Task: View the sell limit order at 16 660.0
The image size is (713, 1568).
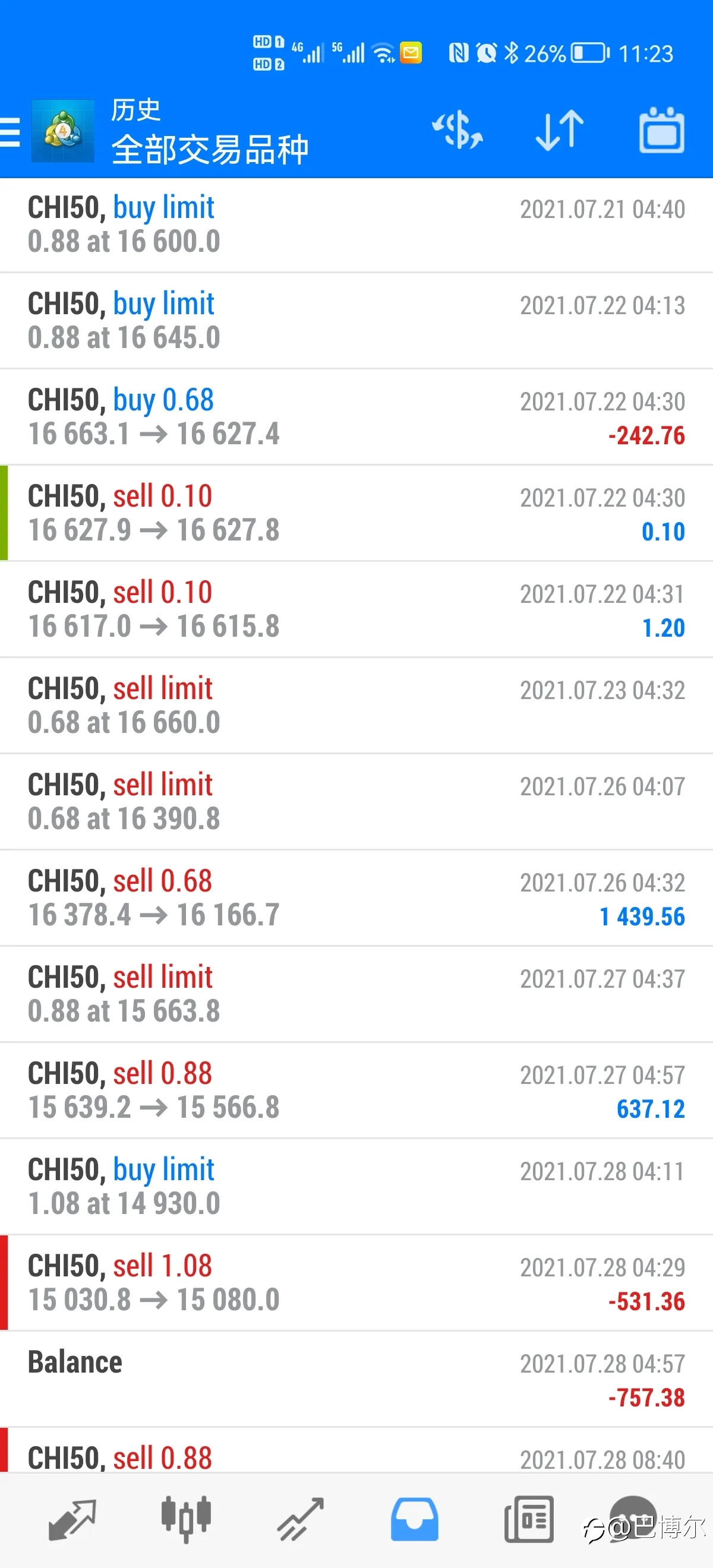Action: pyautogui.click(x=356, y=706)
